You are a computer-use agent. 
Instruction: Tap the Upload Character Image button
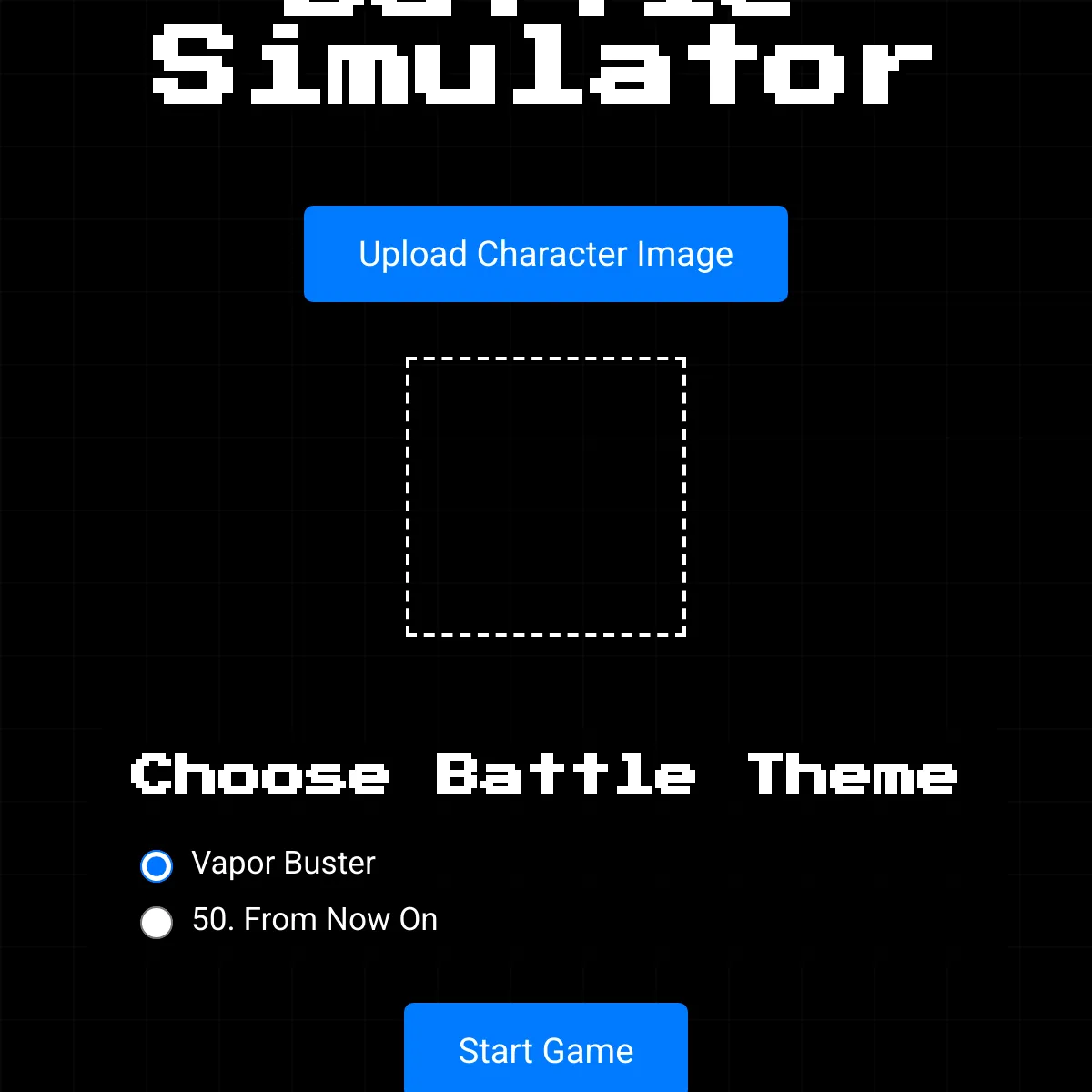(545, 254)
